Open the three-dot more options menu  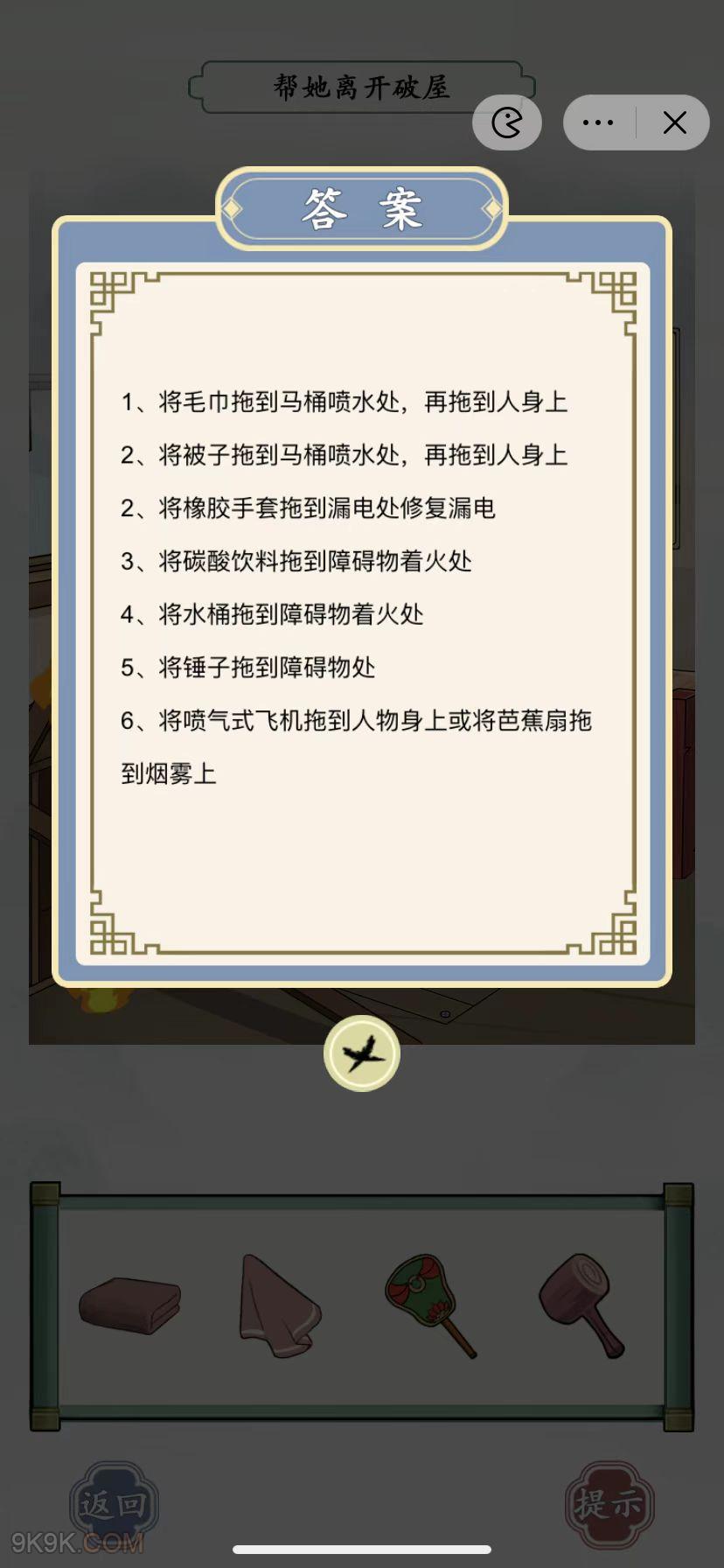[x=598, y=123]
